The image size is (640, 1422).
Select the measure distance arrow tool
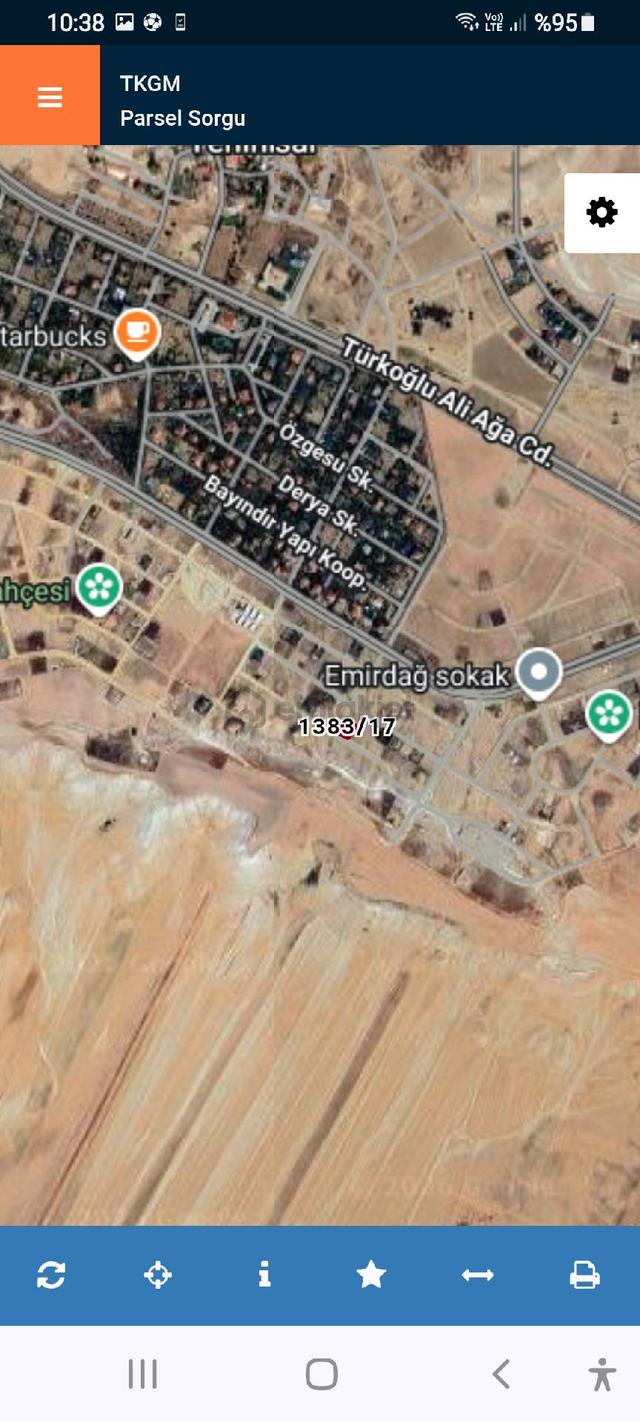click(x=478, y=1275)
